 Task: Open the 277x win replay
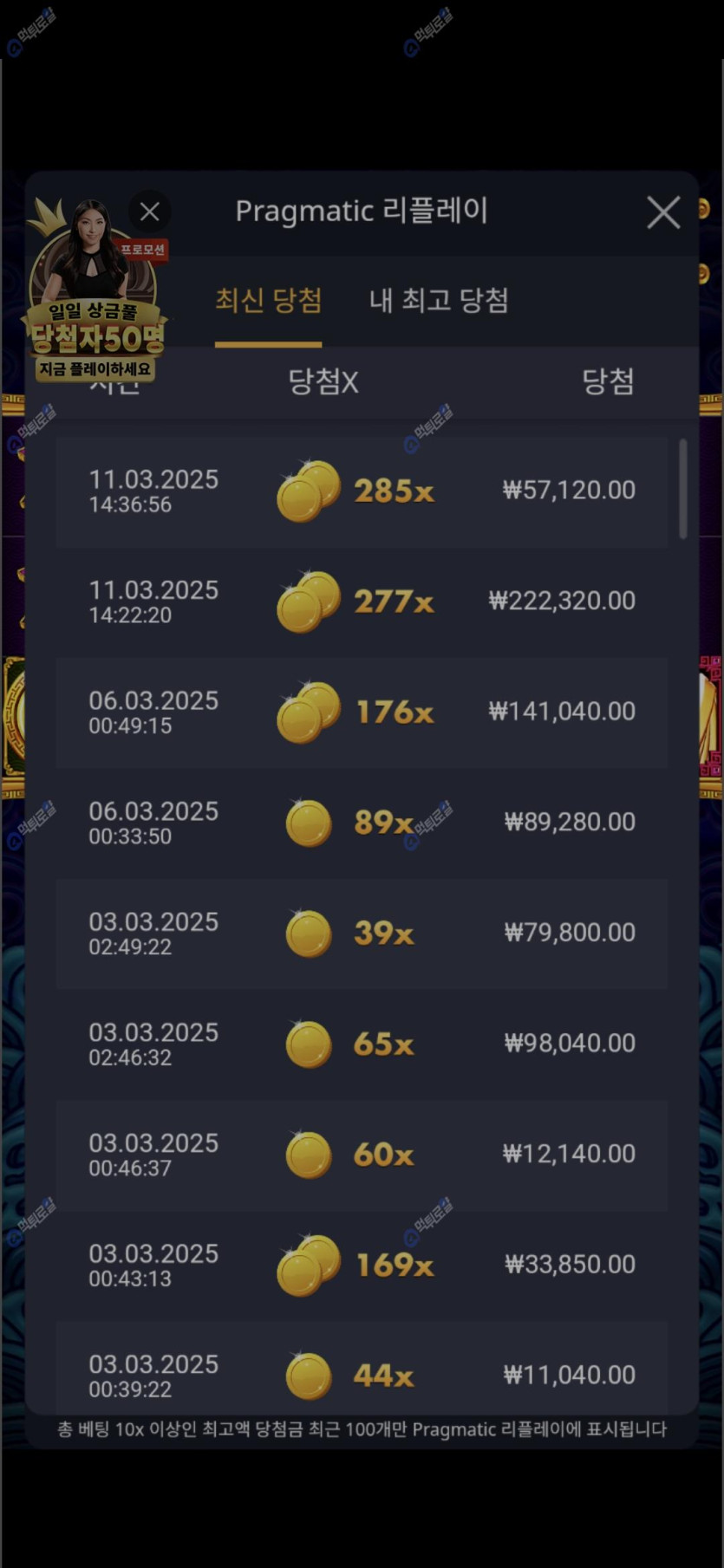tap(362, 602)
